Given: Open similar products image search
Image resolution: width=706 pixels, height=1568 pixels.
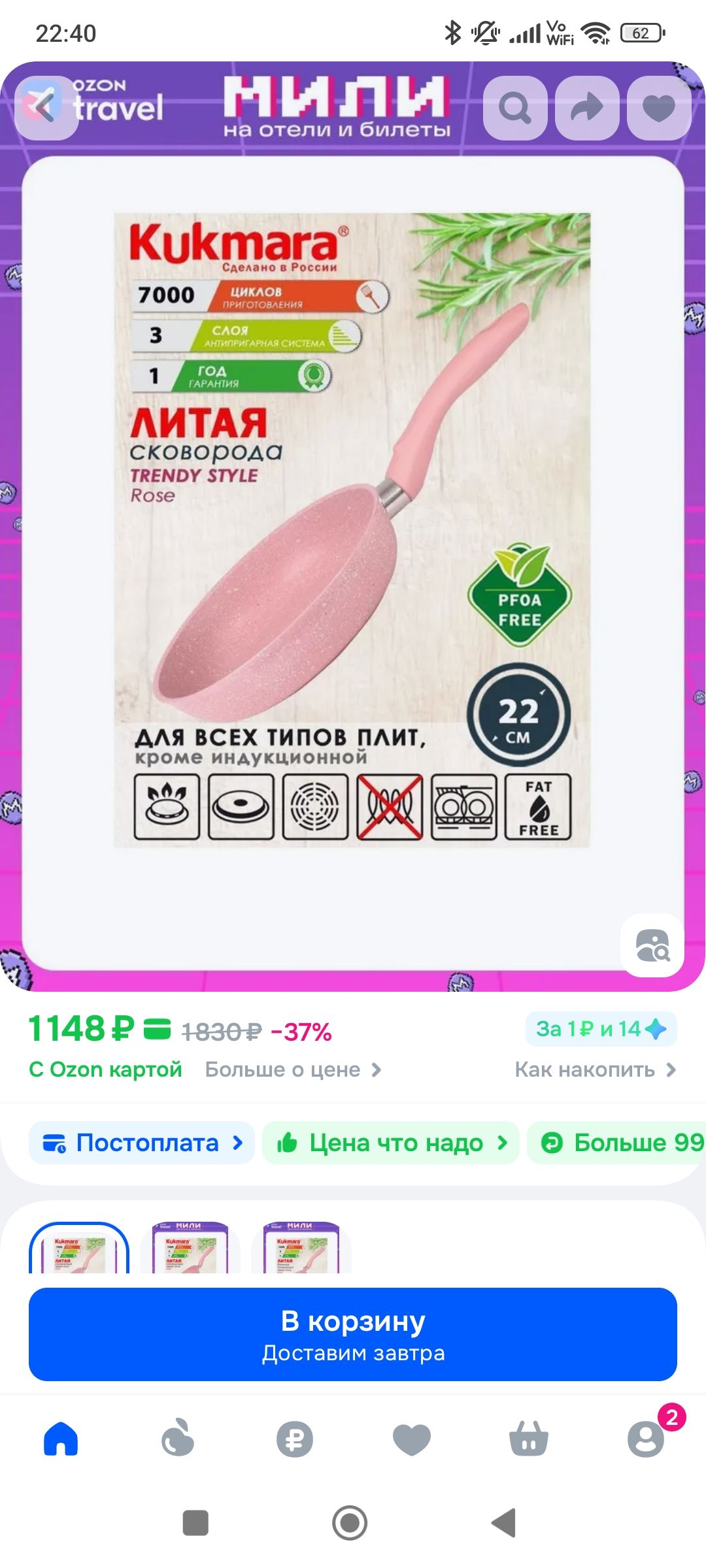Looking at the screenshot, I should pyautogui.click(x=652, y=945).
